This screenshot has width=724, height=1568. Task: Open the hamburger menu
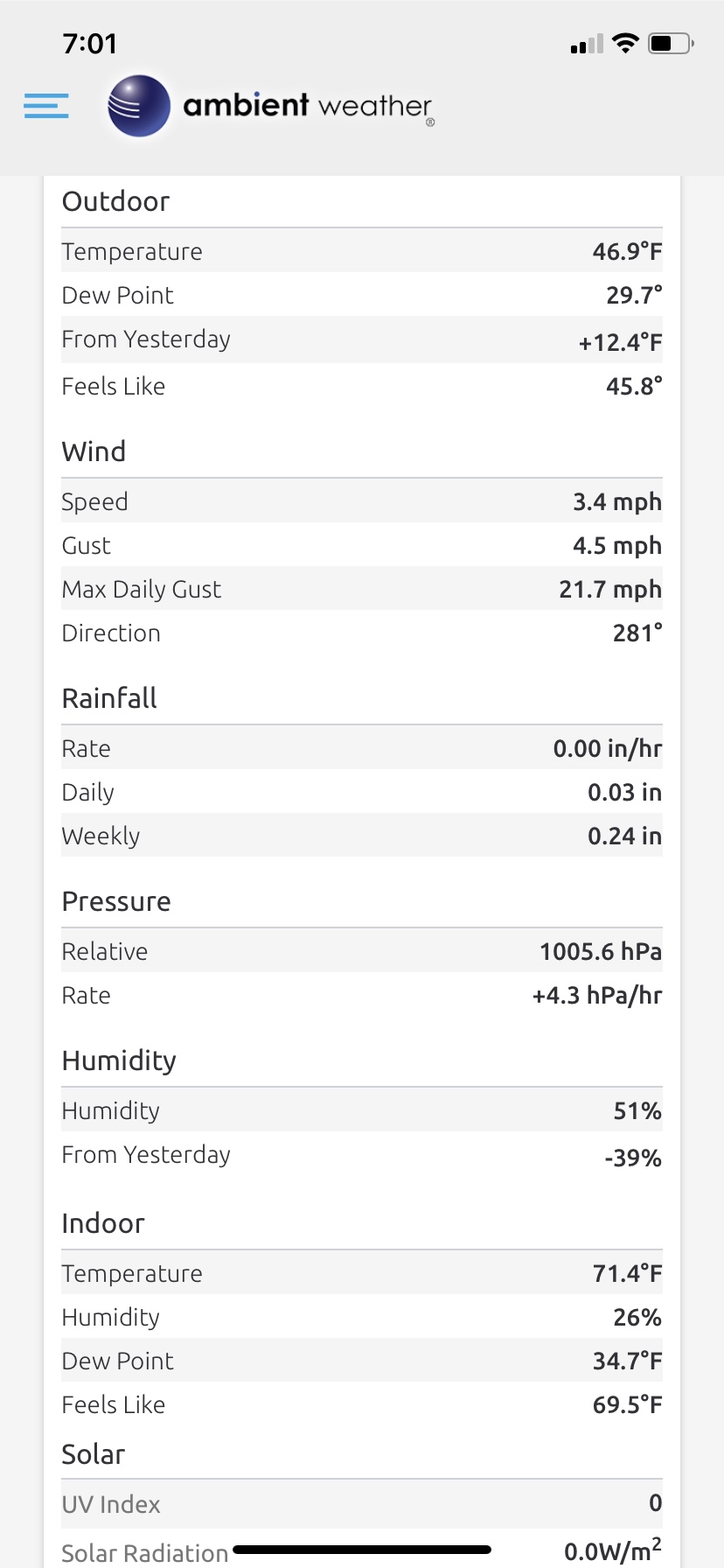tap(46, 106)
